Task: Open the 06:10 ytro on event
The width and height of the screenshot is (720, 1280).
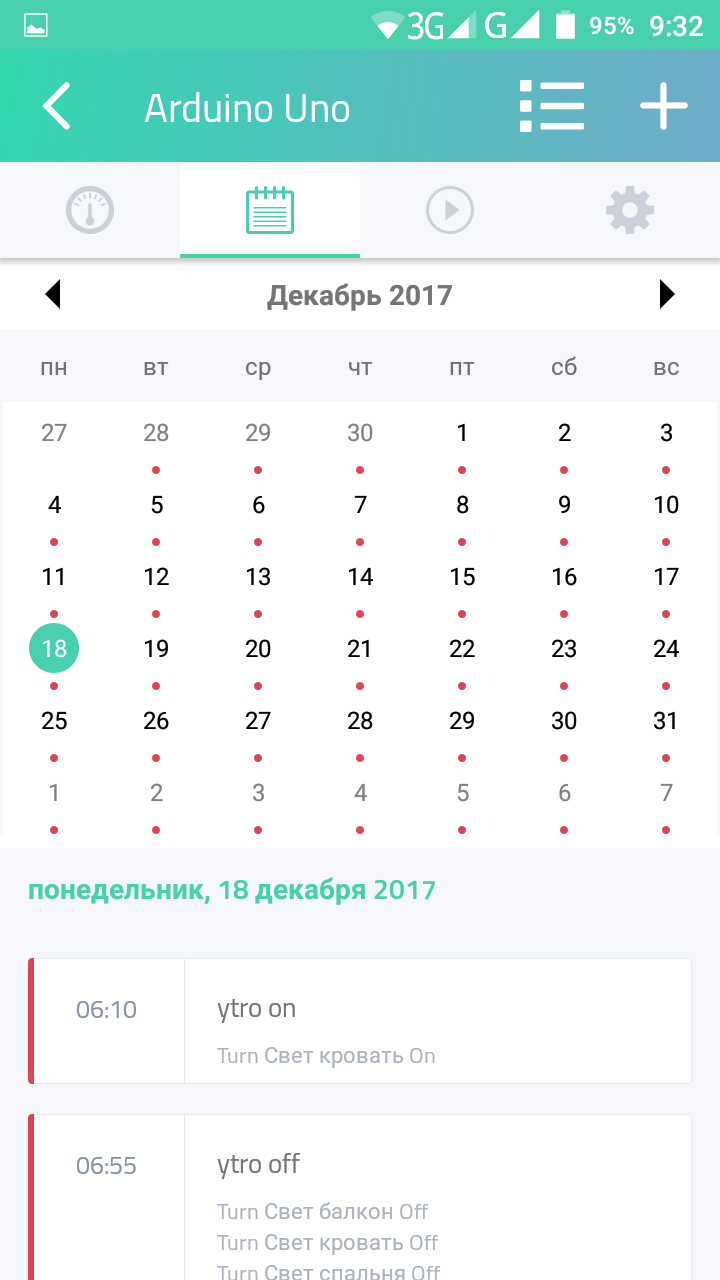Action: tap(360, 1021)
